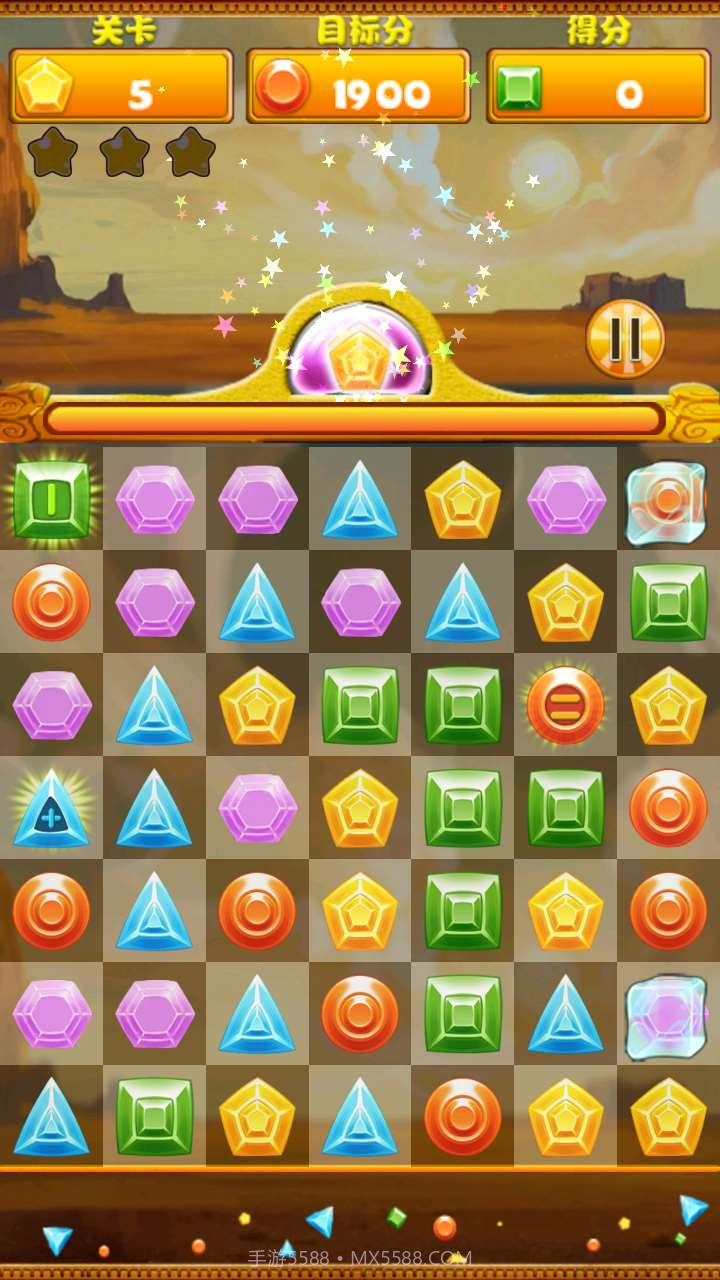Select the glowing green square gem
Screen dimensions: 720x1280
[51, 498]
